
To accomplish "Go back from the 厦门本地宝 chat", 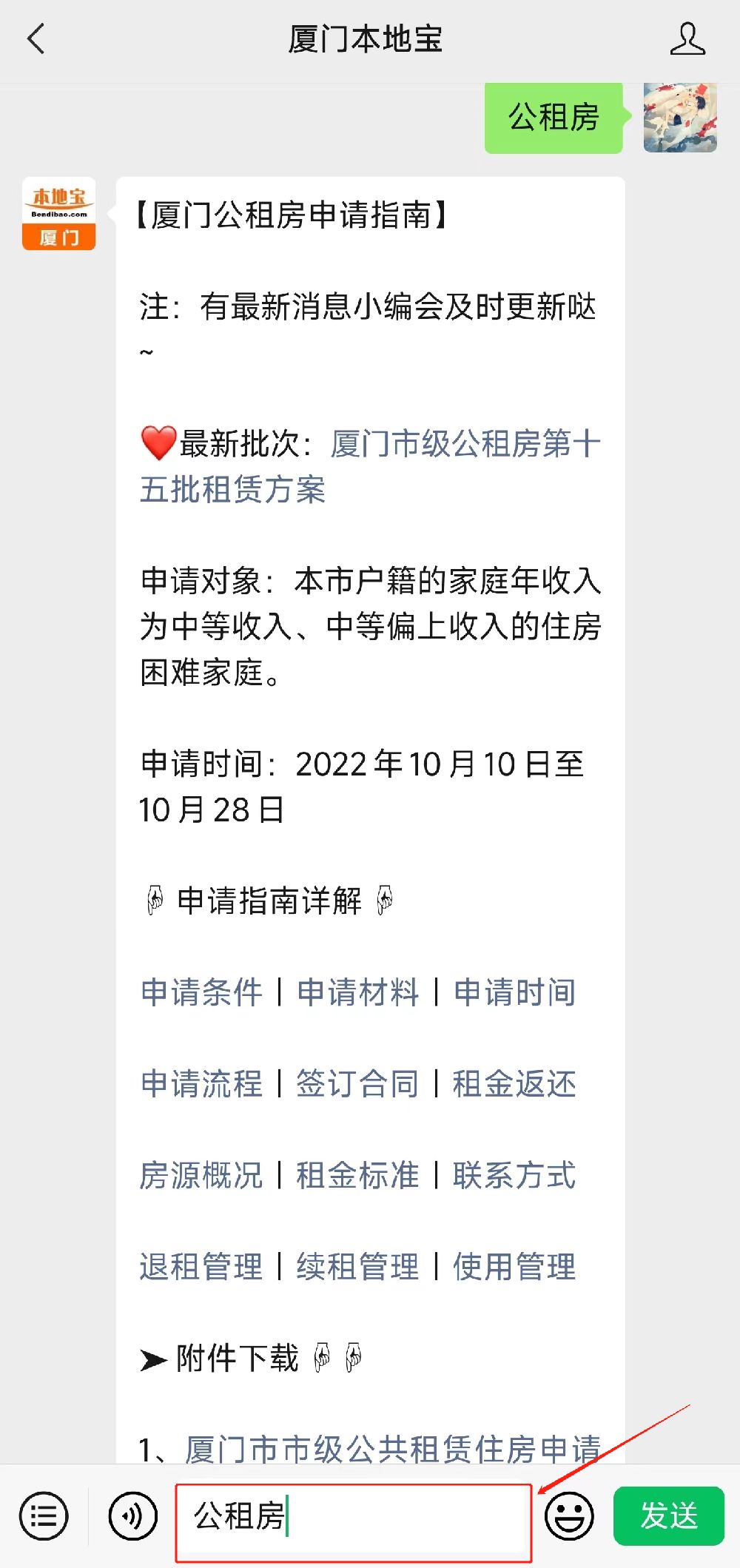I will [36, 38].
